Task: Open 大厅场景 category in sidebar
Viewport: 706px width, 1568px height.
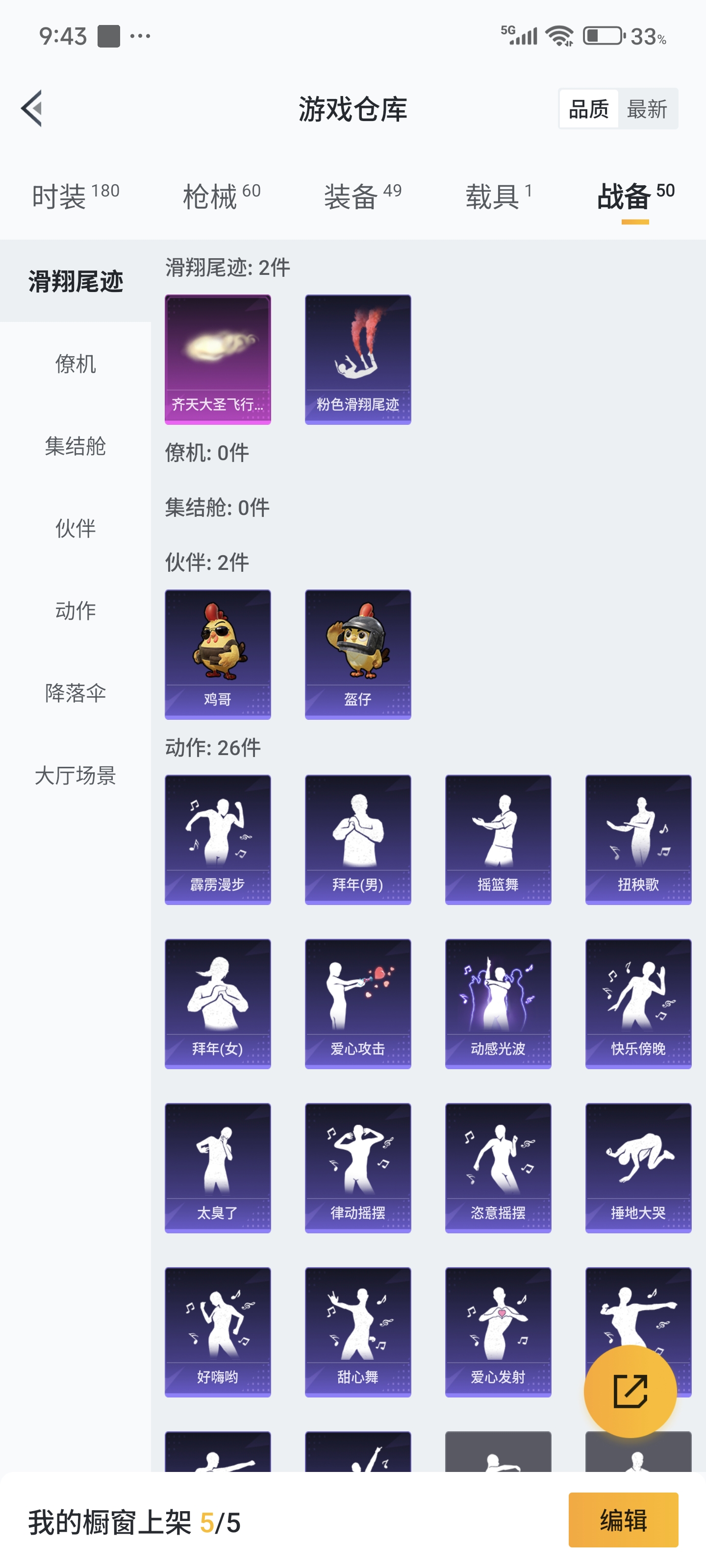Action: pos(75,776)
